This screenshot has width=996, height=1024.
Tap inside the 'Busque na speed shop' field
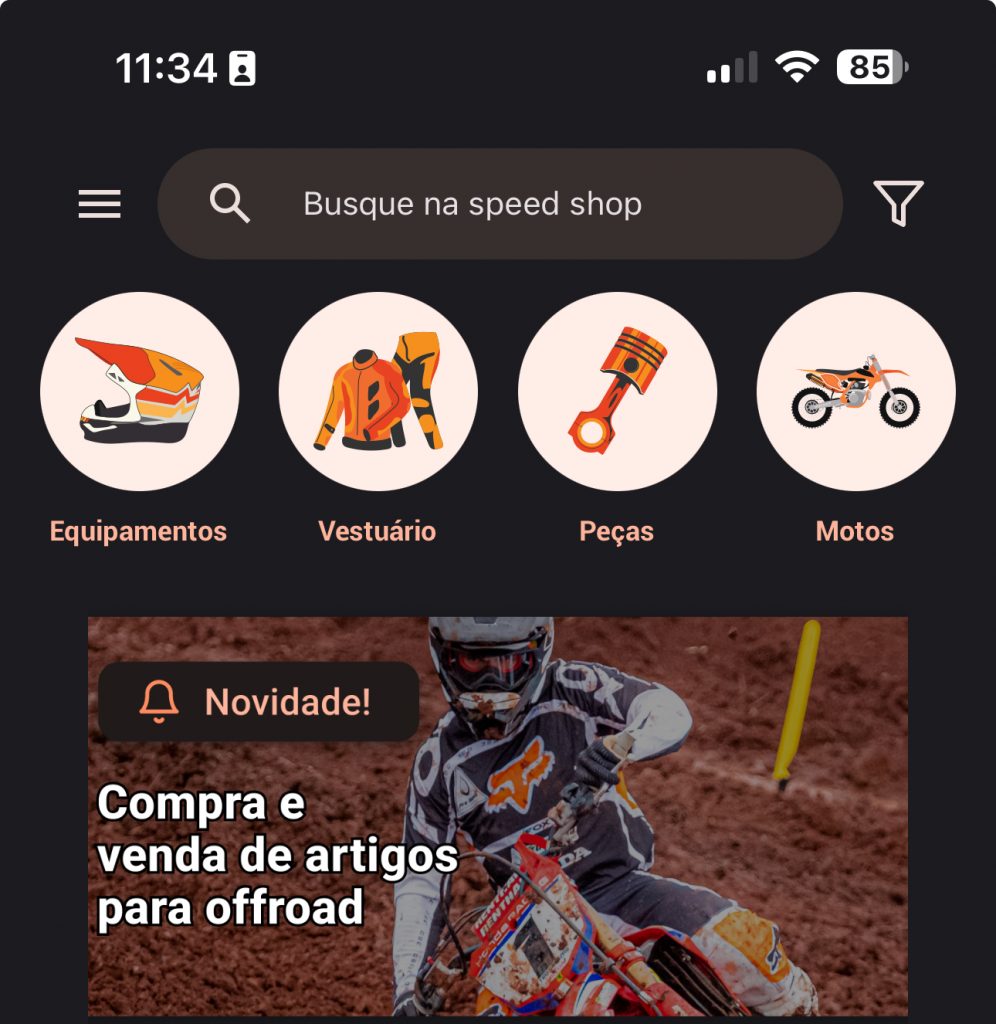(x=470, y=203)
